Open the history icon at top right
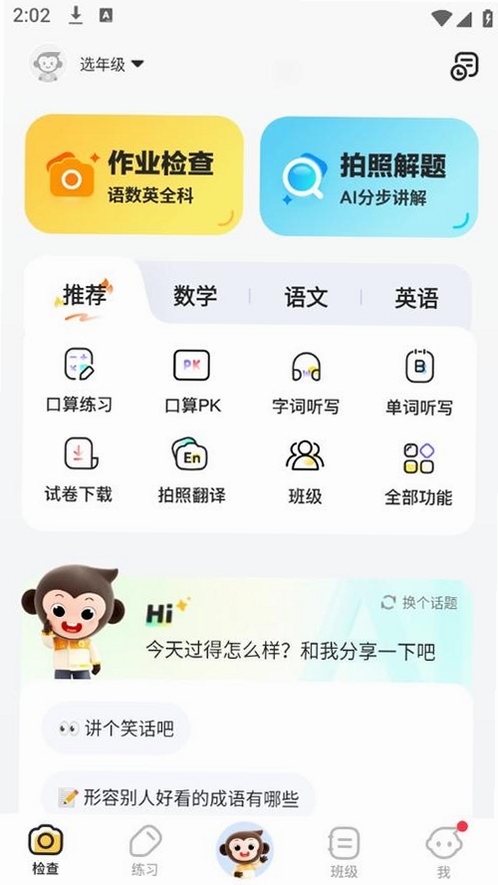The width and height of the screenshot is (498, 885). pyautogui.click(x=464, y=67)
